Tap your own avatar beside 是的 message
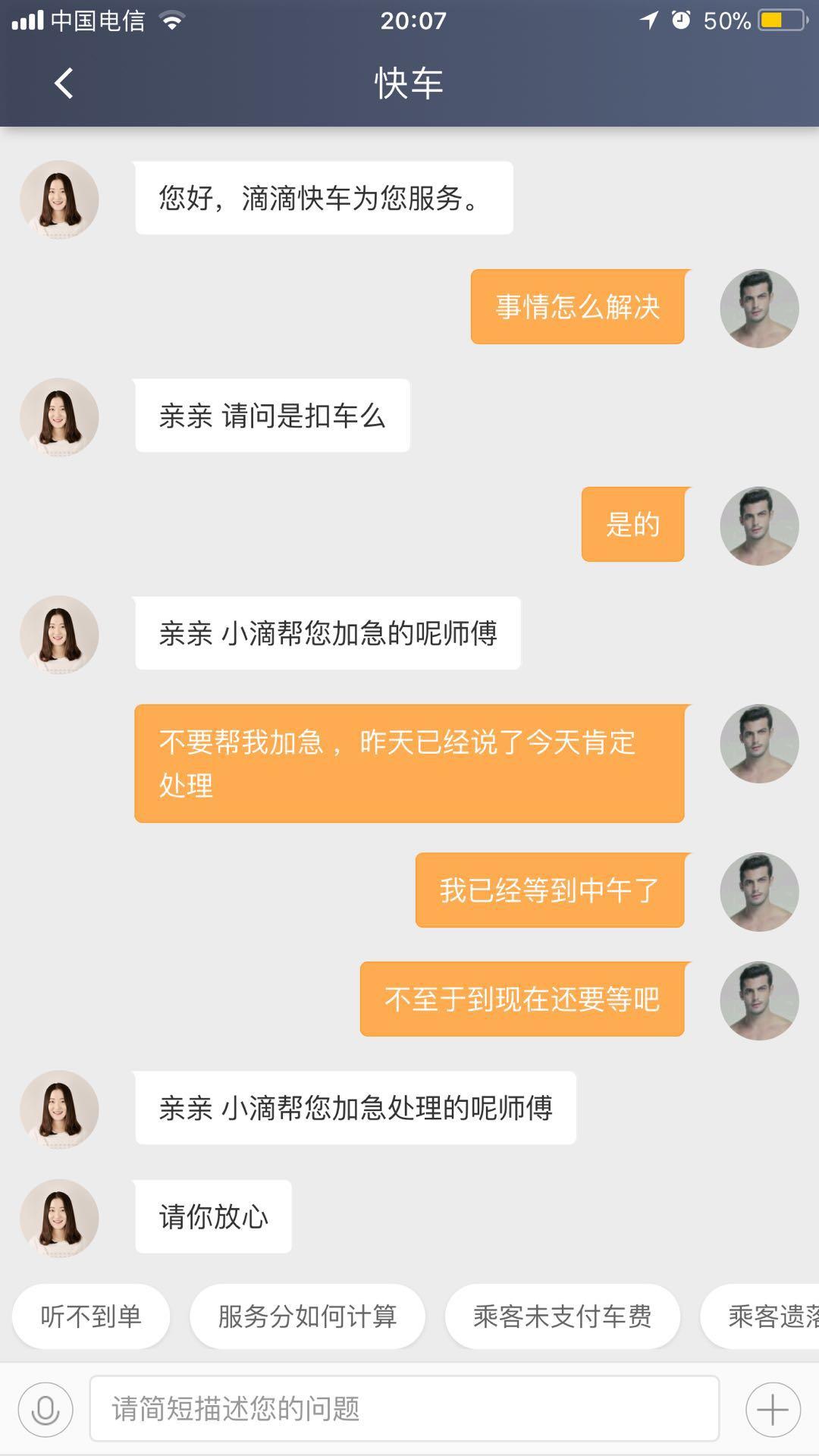Image resolution: width=819 pixels, height=1456 pixels. 759,526
